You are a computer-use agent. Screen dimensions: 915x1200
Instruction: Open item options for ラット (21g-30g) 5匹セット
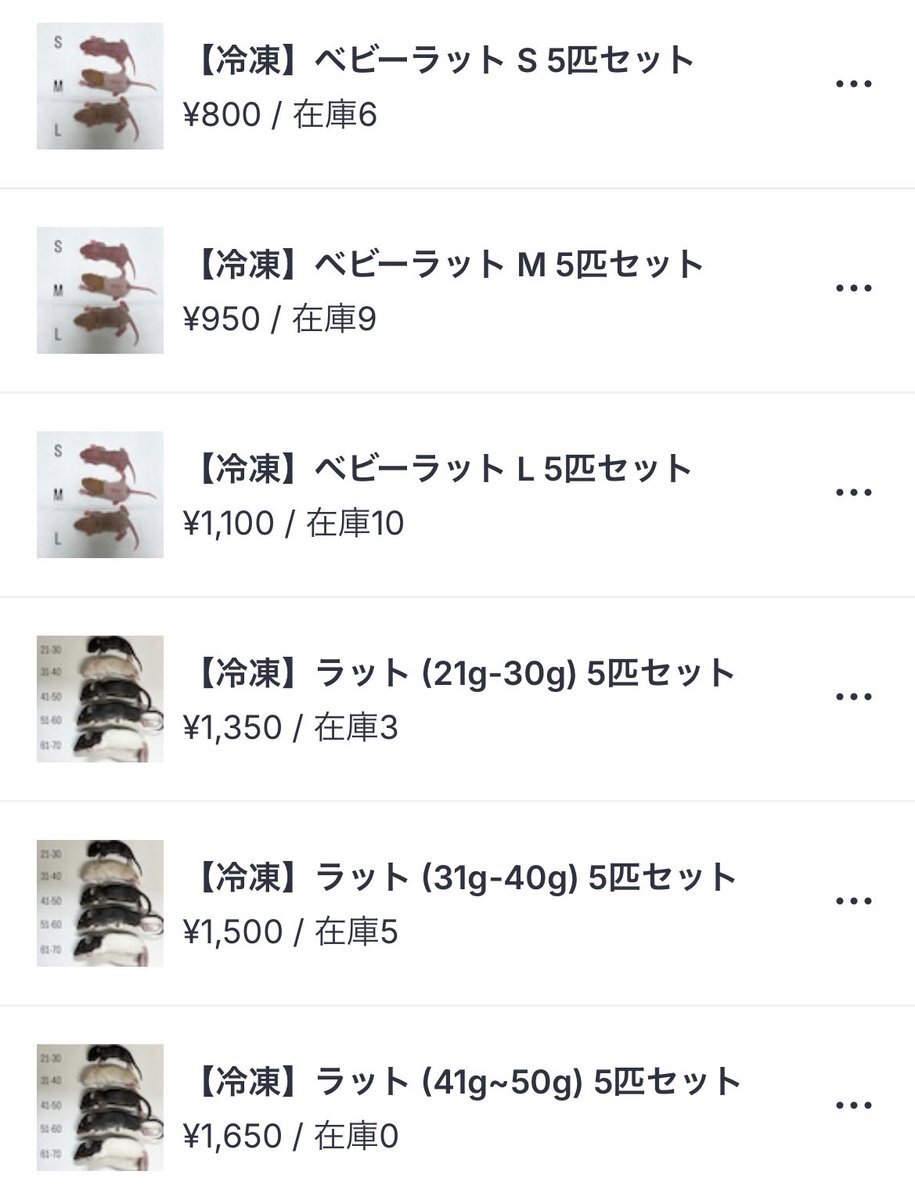coord(853,697)
